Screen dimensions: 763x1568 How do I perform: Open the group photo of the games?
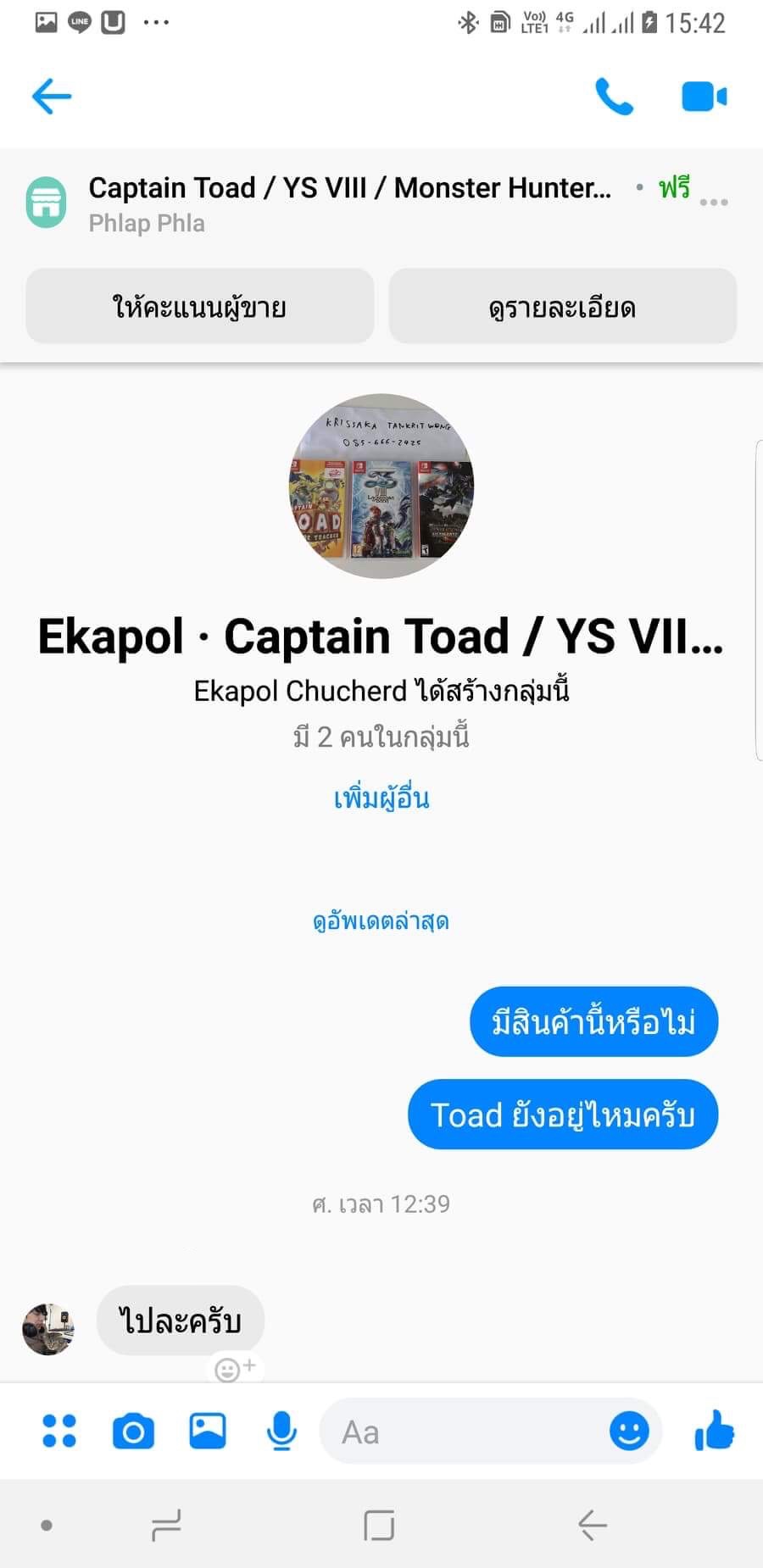pyautogui.click(x=381, y=487)
